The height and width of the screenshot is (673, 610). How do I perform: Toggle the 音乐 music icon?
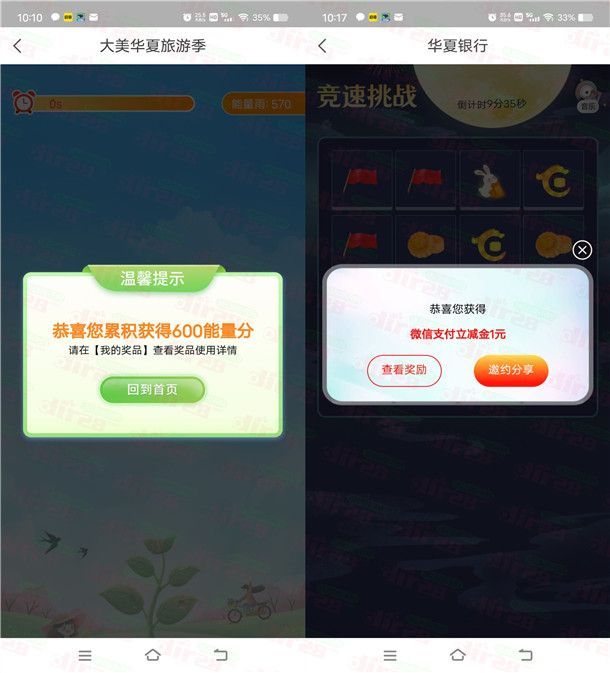(x=587, y=95)
